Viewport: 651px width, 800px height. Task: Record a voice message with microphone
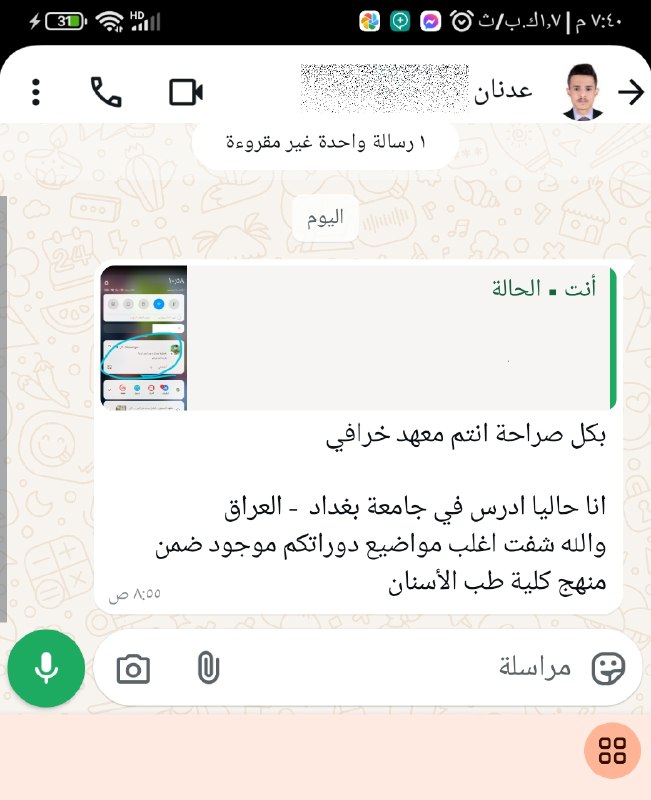tap(46, 669)
